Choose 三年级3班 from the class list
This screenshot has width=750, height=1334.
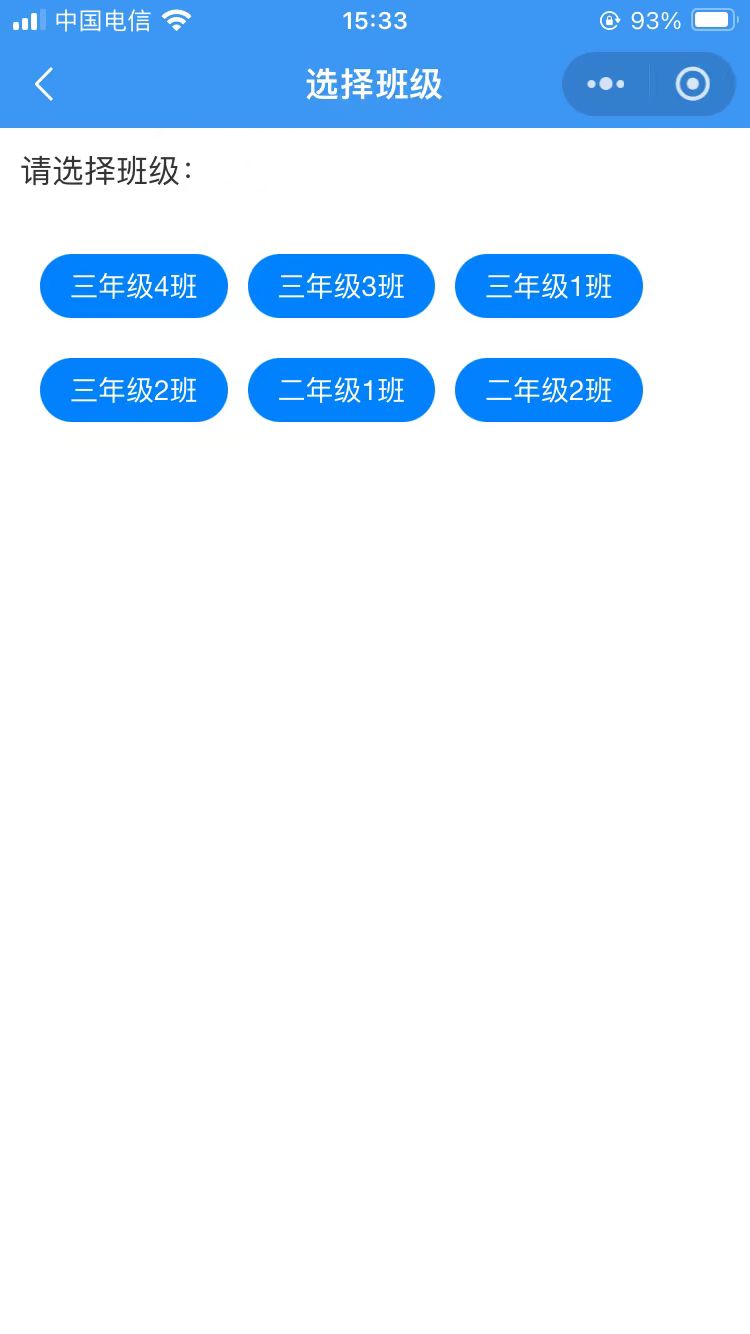tap(341, 286)
